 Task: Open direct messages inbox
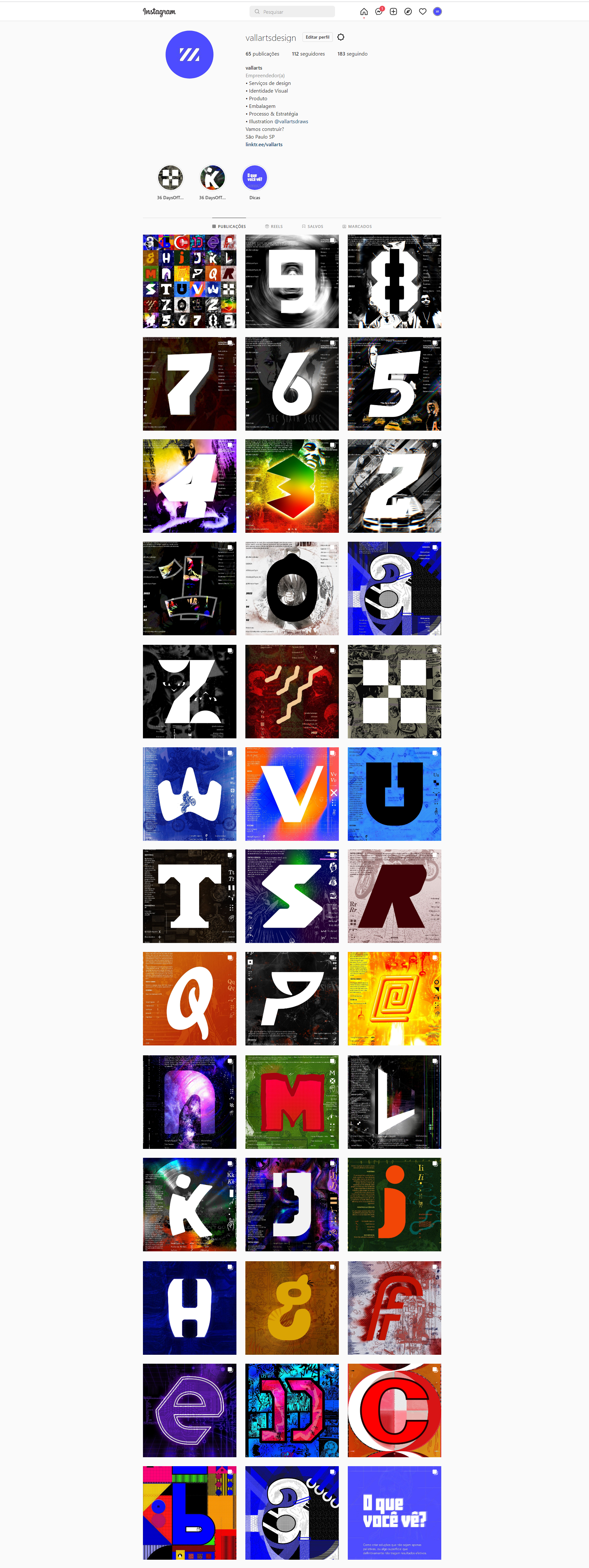point(378,11)
